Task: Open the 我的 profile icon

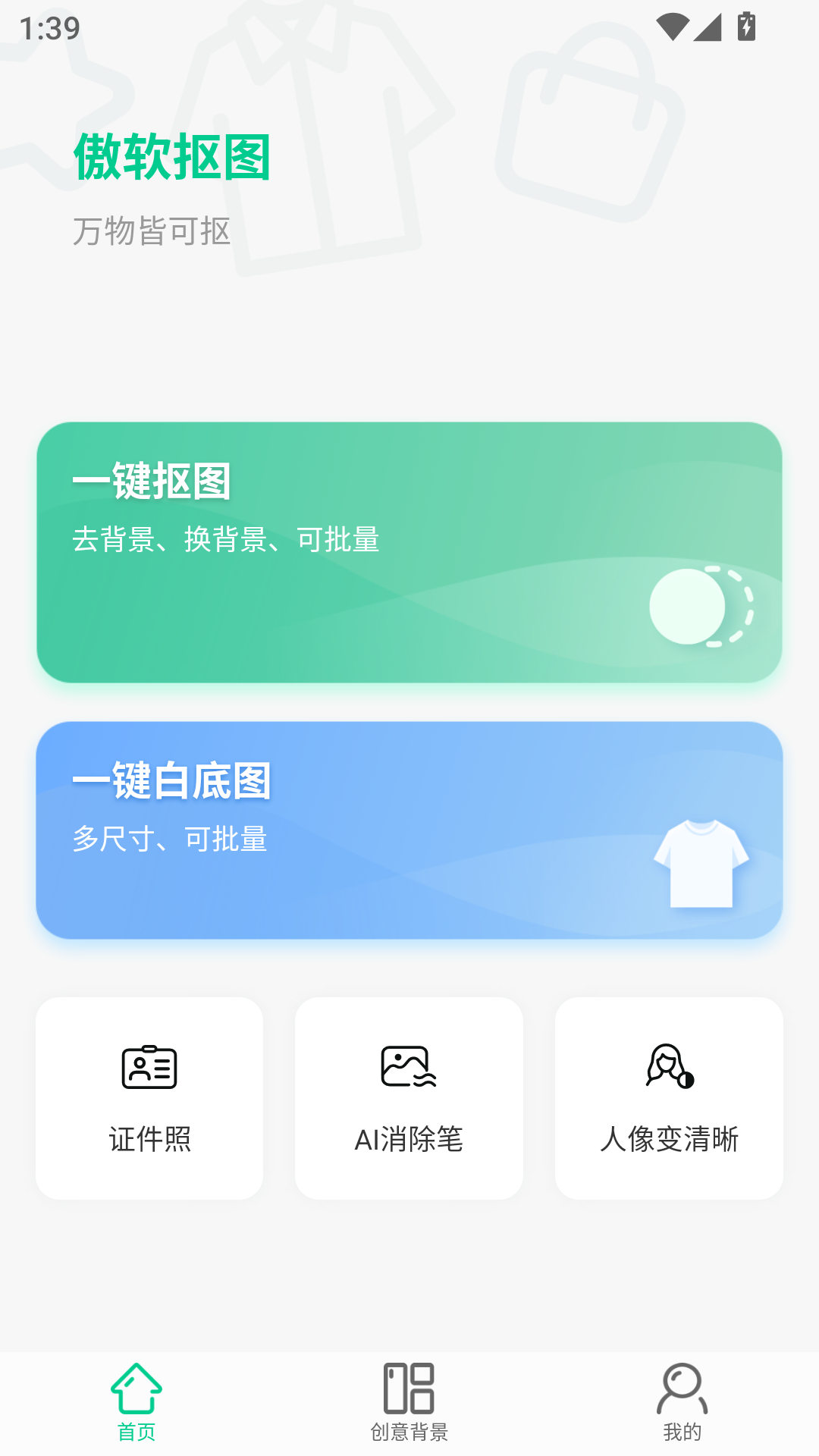Action: 682,1395
